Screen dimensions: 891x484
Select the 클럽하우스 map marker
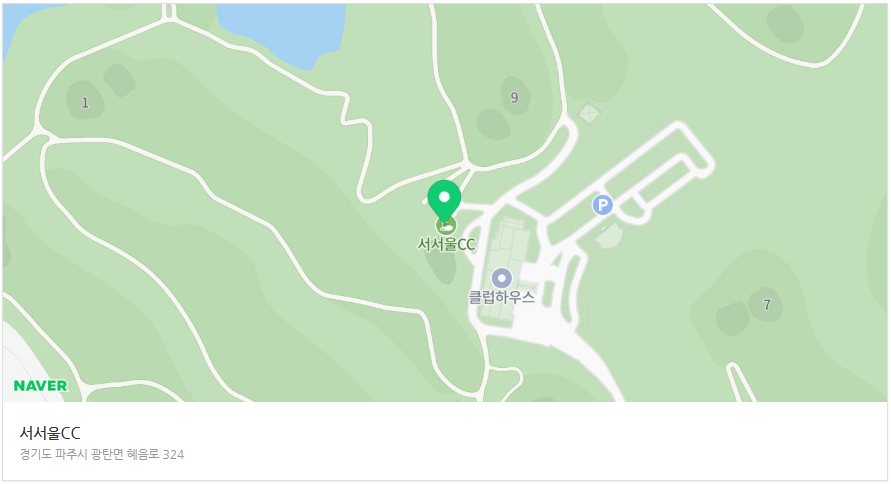(502, 278)
